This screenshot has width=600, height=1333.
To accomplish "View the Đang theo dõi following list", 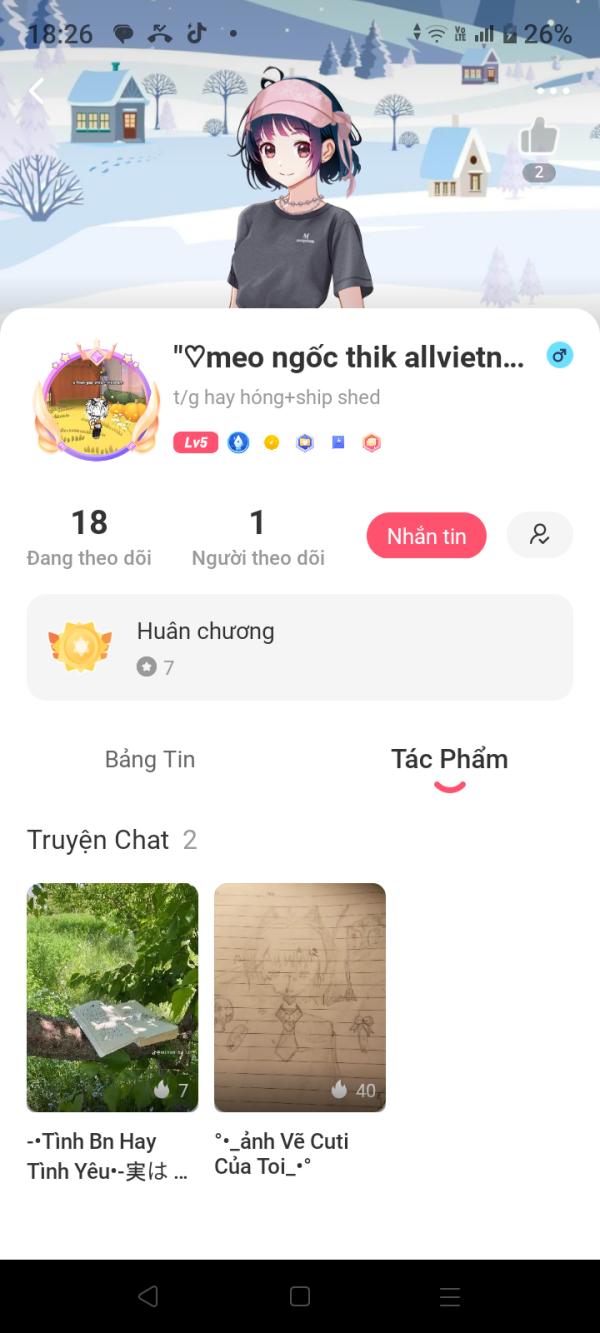I will coord(89,537).
